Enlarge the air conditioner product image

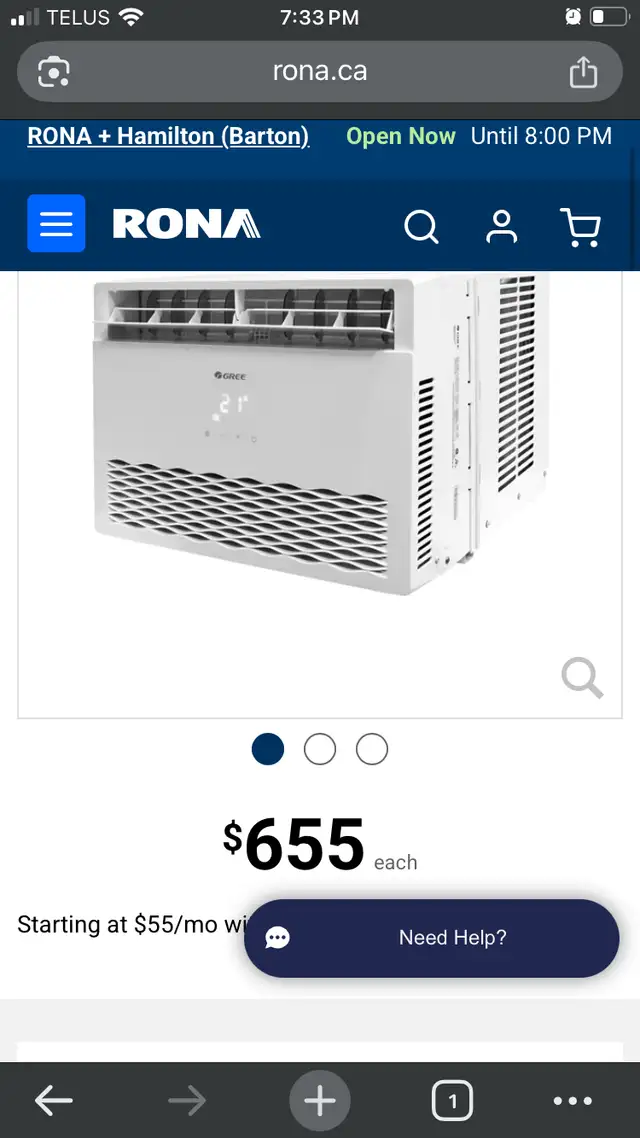point(320,433)
